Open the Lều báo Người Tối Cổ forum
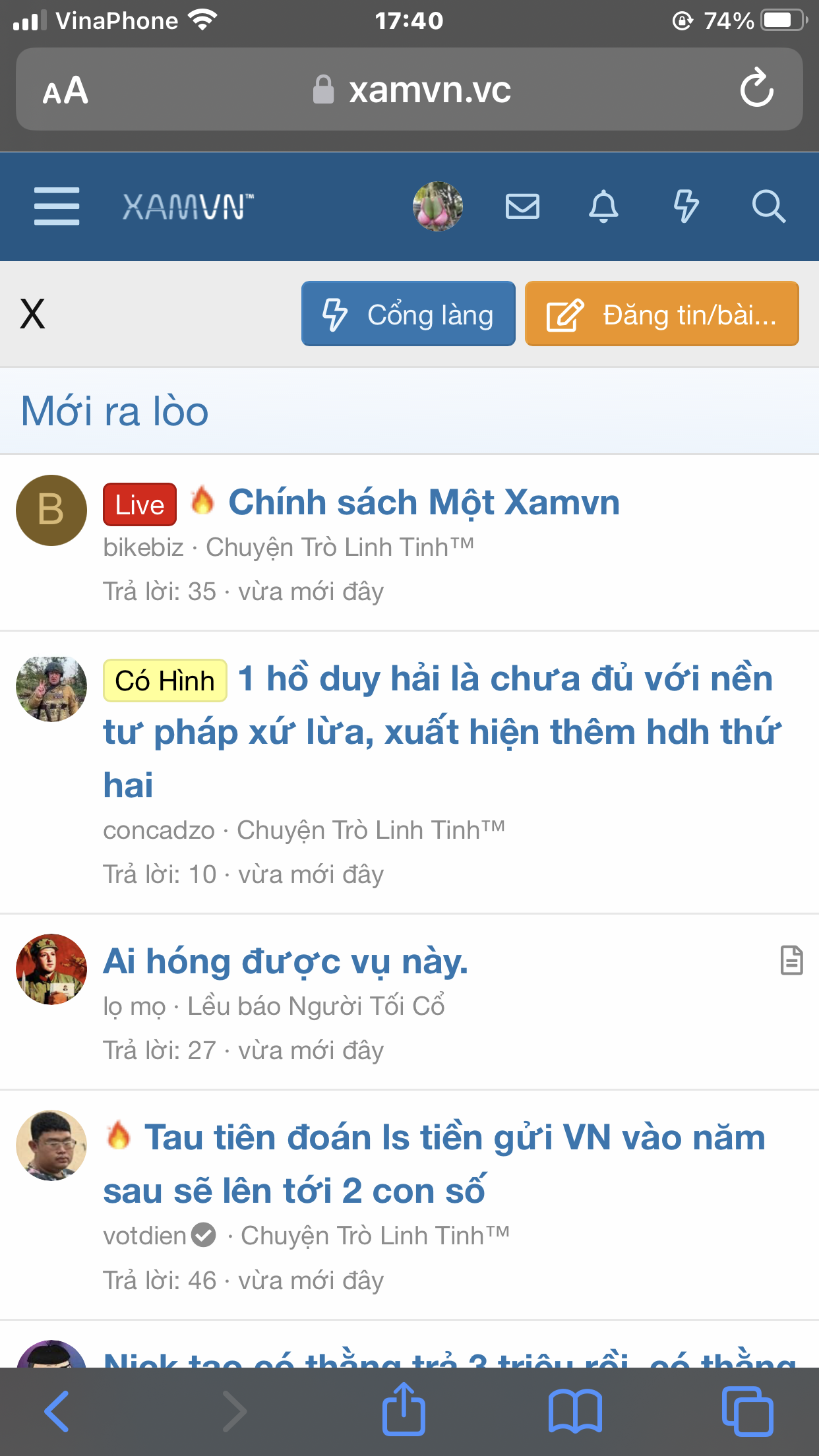819x1456 pixels. click(316, 1006)
